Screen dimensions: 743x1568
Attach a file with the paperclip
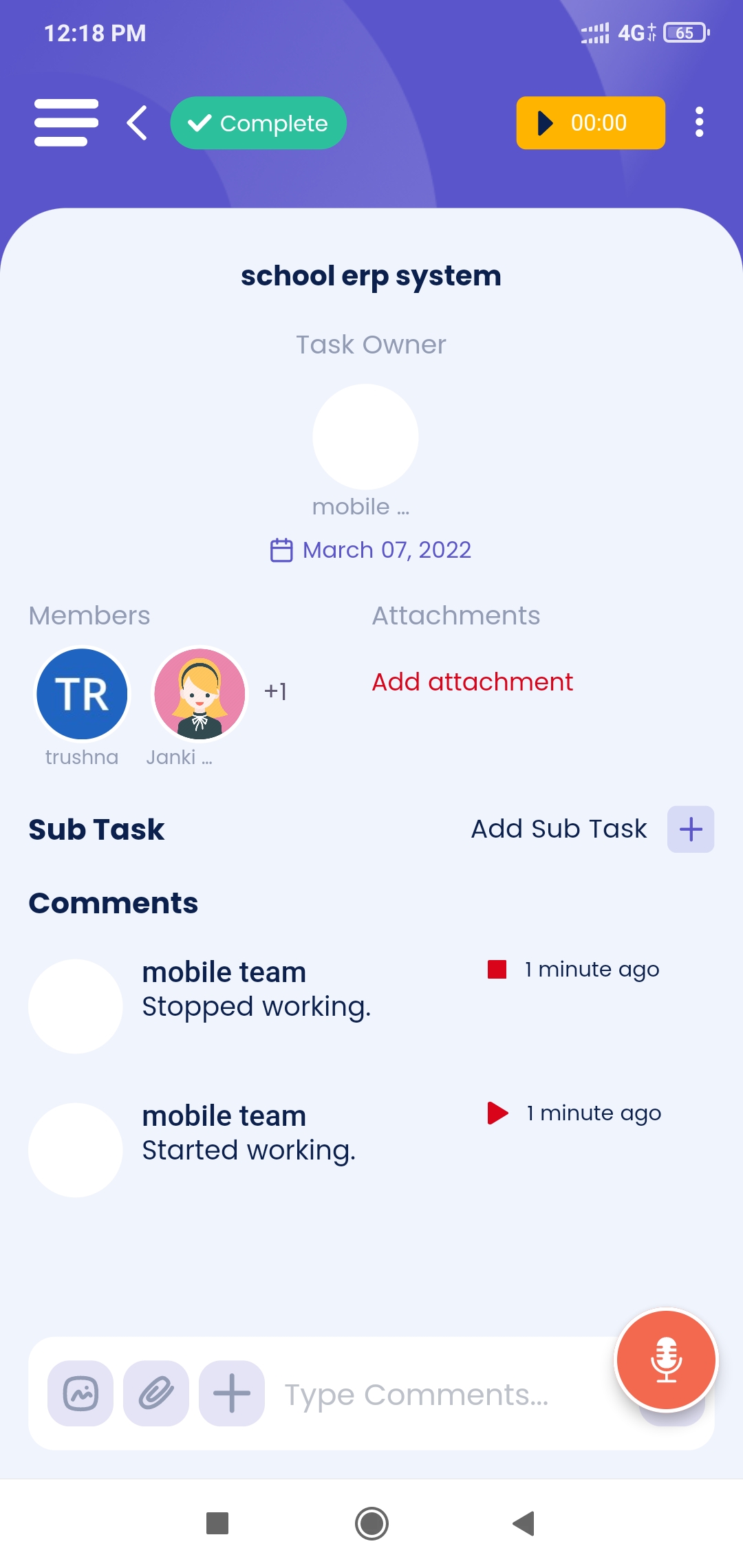click(156, 1394)
